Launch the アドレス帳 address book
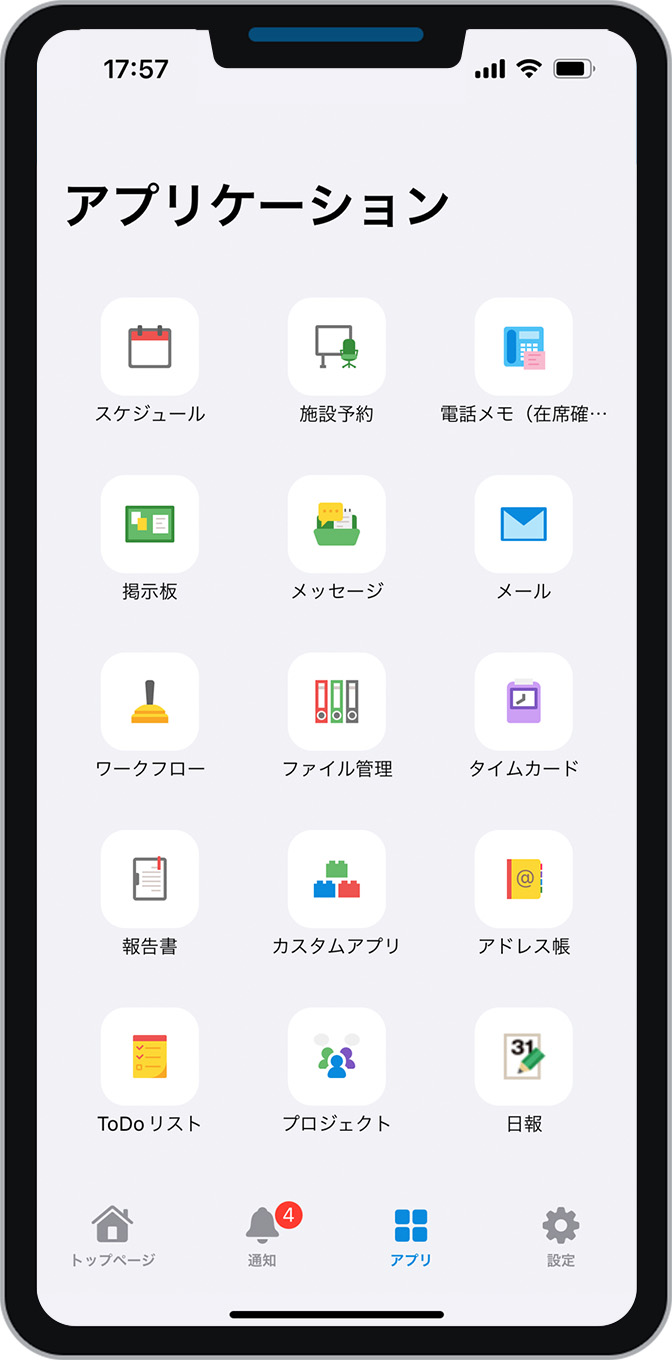672x1360 pixels. (524, 879)
